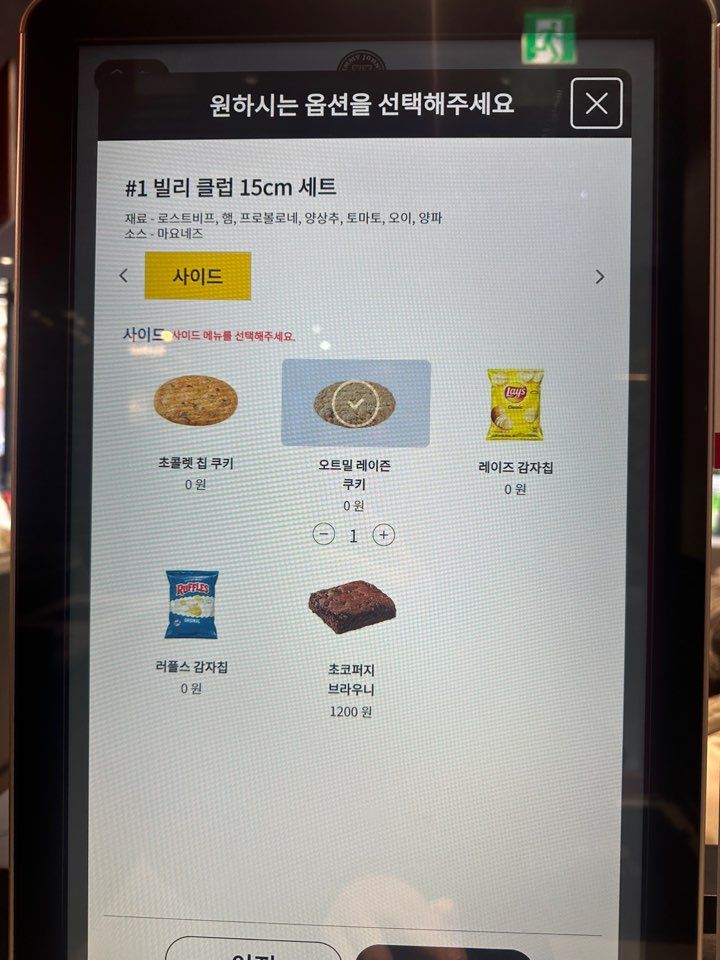Tap the left arrow beside the 사이드 tab
The image size is (720, 960).
(x=124, y=276)
